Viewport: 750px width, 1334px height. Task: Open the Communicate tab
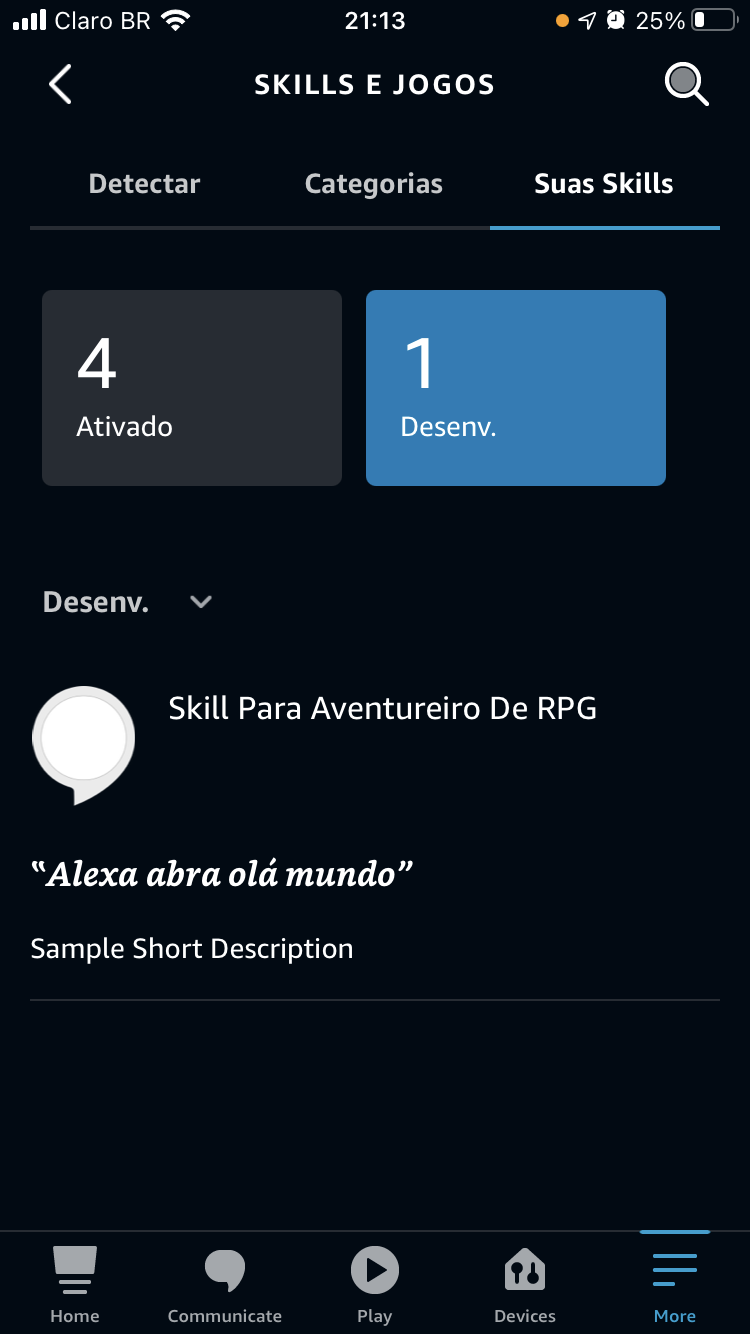(x=225, y=1285)
